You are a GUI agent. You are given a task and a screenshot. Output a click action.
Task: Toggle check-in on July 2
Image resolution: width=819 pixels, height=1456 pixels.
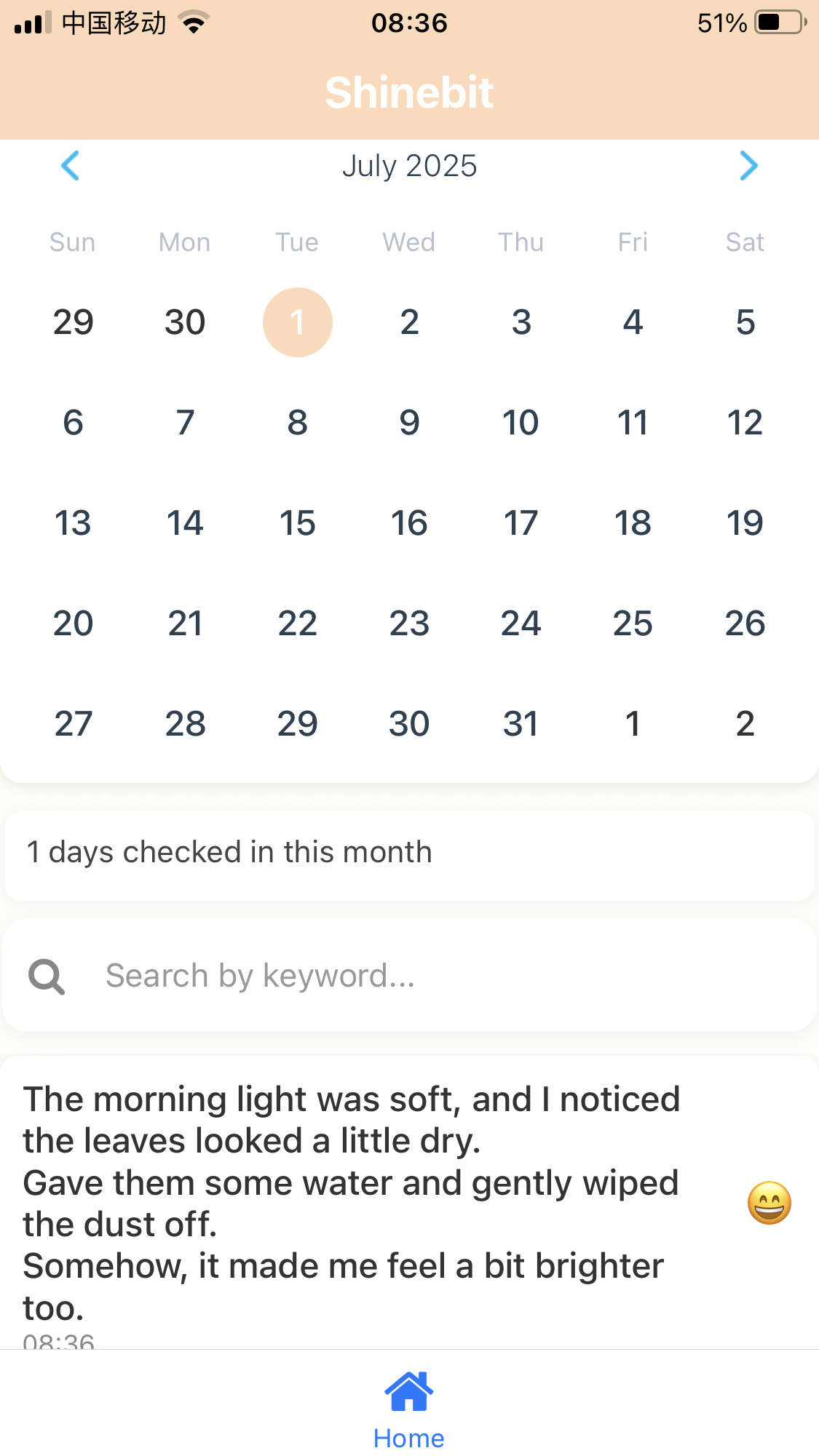point(409,322)
